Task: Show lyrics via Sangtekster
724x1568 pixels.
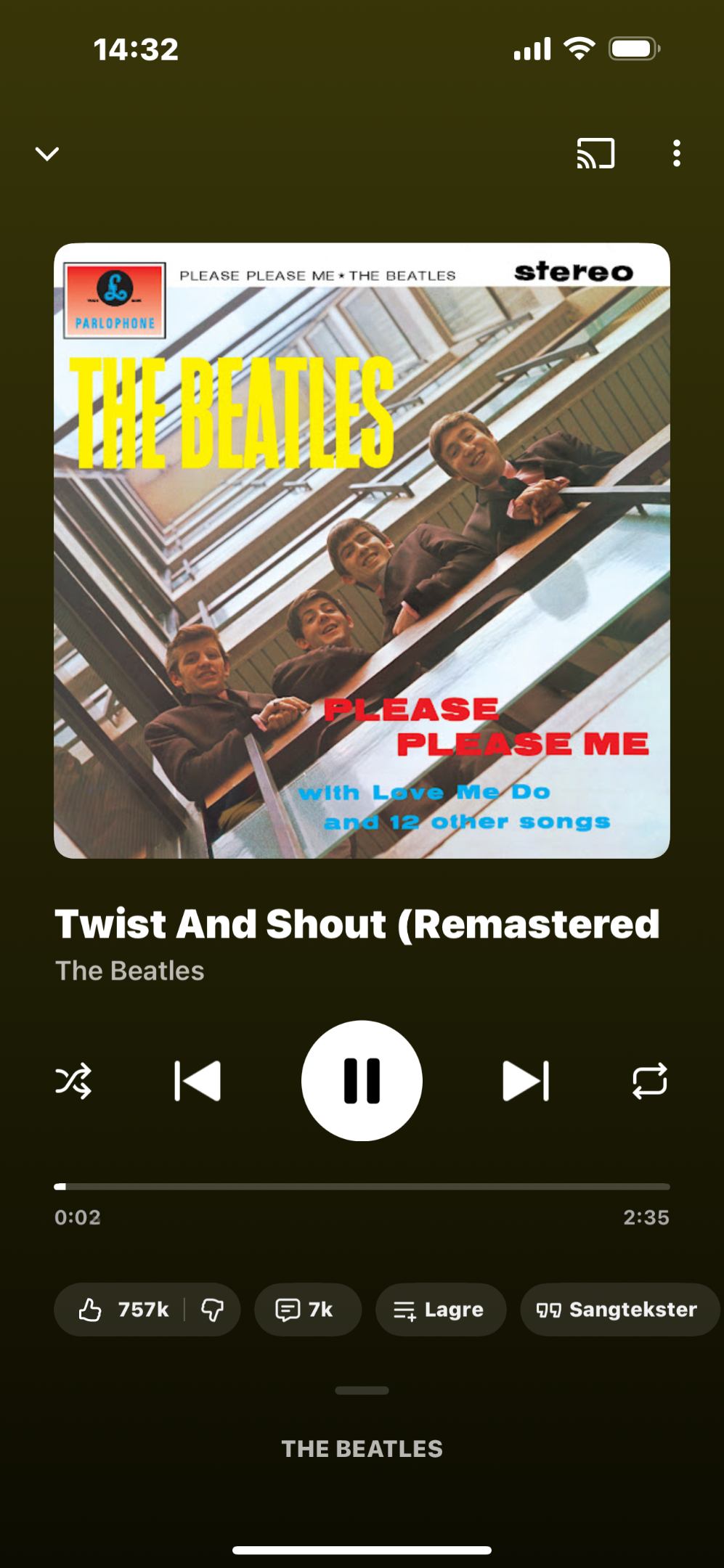Action: 619,1310
